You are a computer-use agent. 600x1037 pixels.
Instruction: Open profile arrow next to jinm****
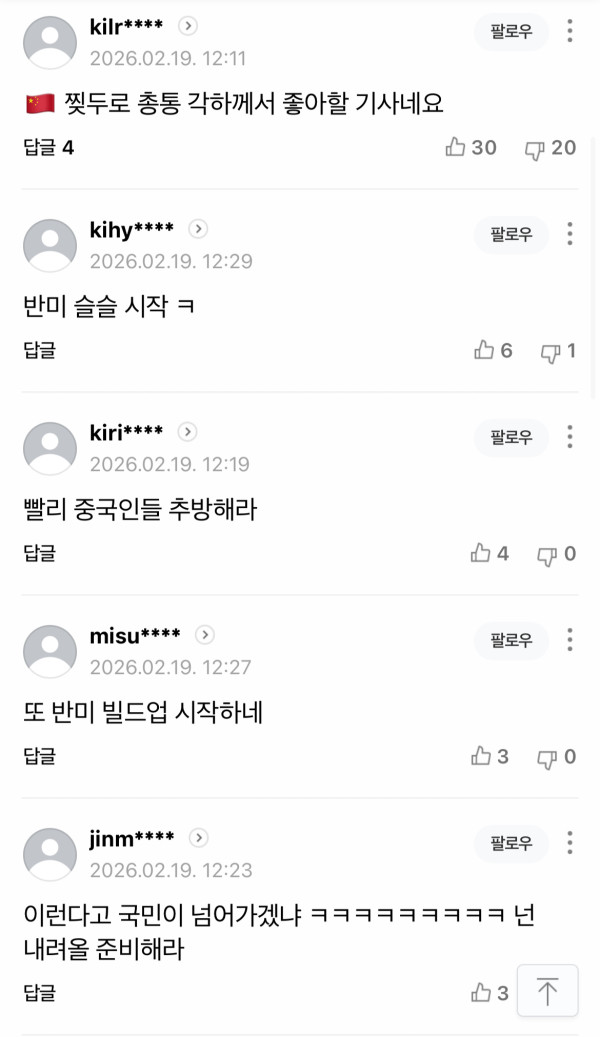pos(199,838)
